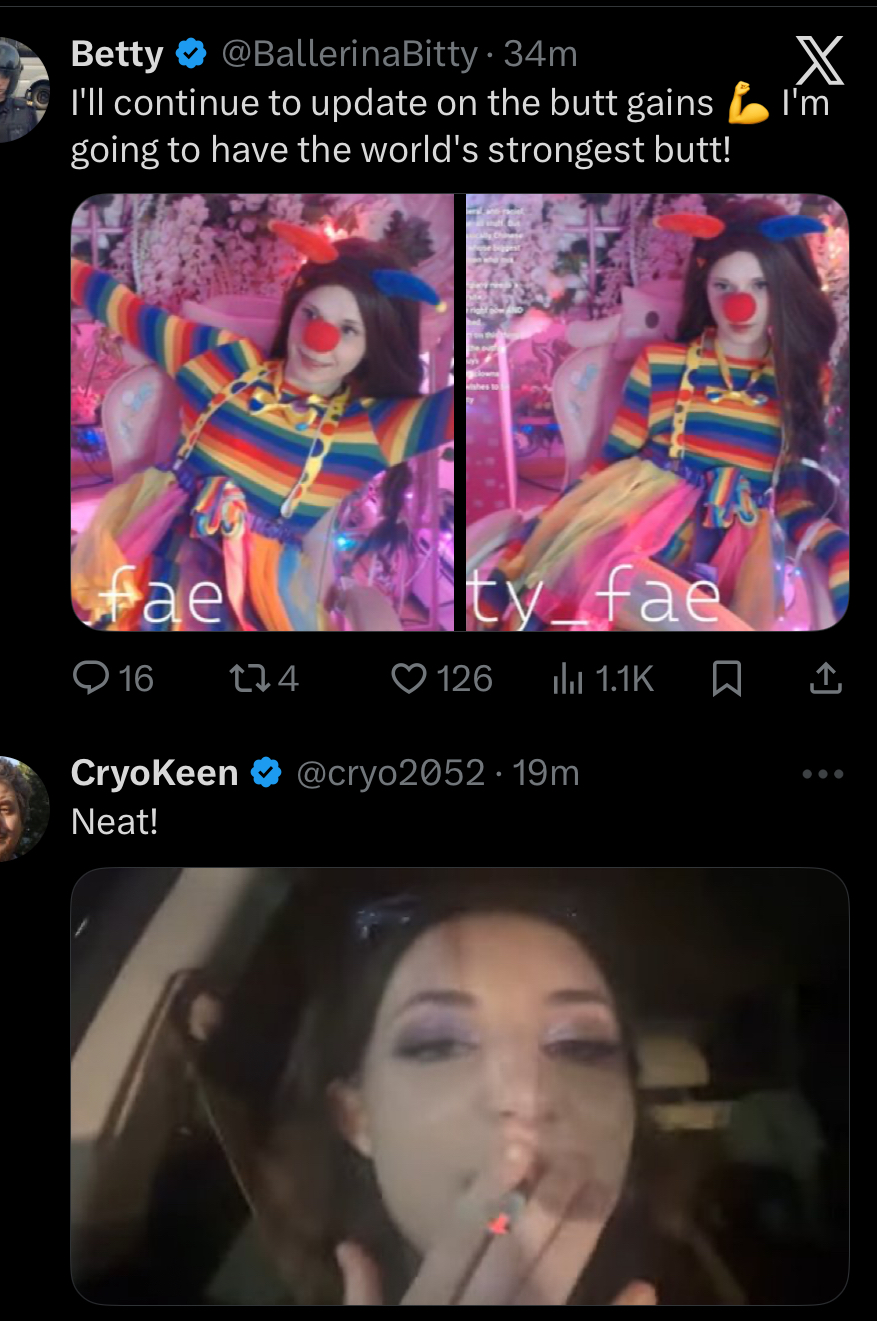877x1321 pixels.
Task: Open the image attached to CryoKeen's reply
Action: click(459, 1085)
